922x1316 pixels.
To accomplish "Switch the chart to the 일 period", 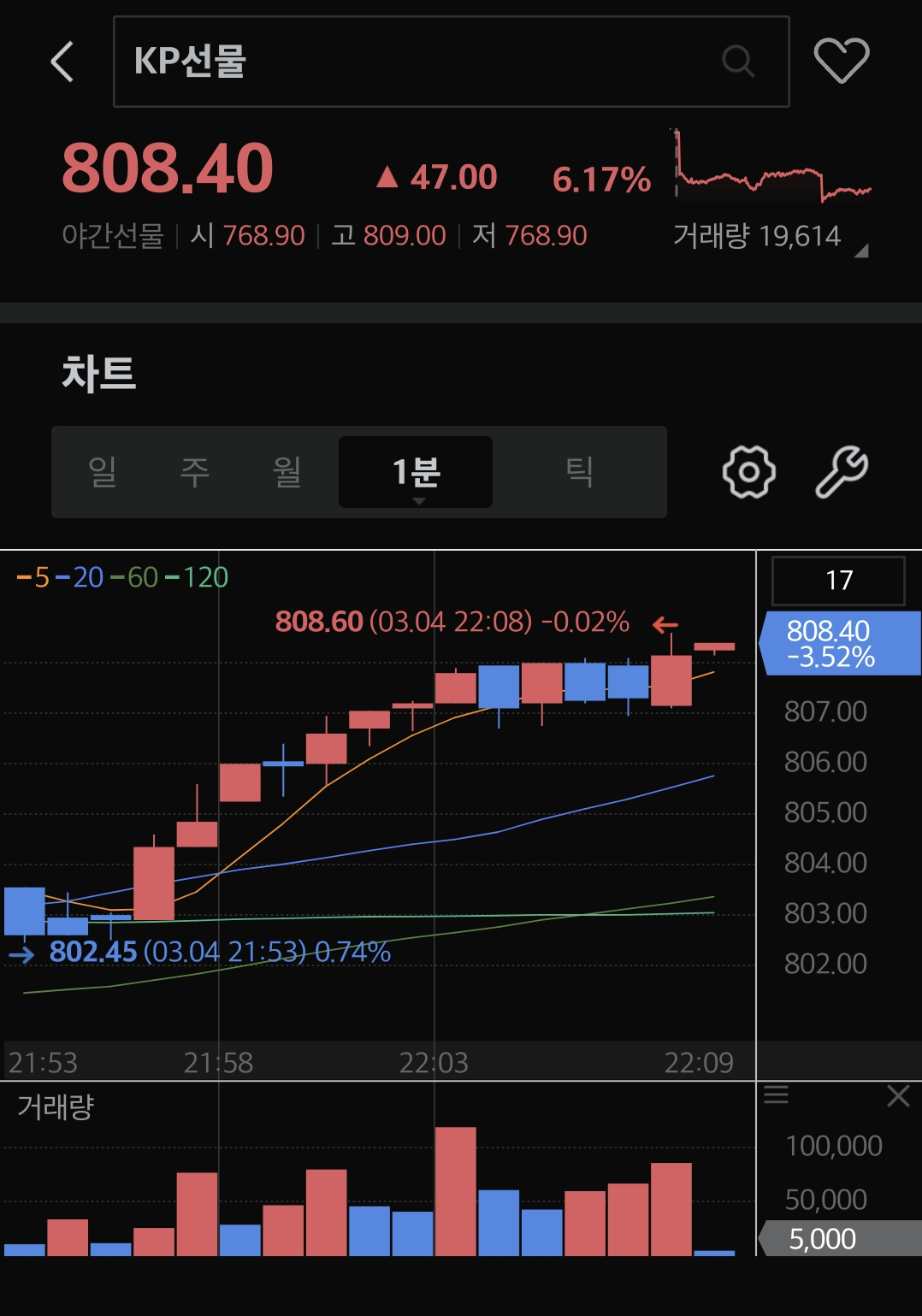I will [x=102, y=472].
